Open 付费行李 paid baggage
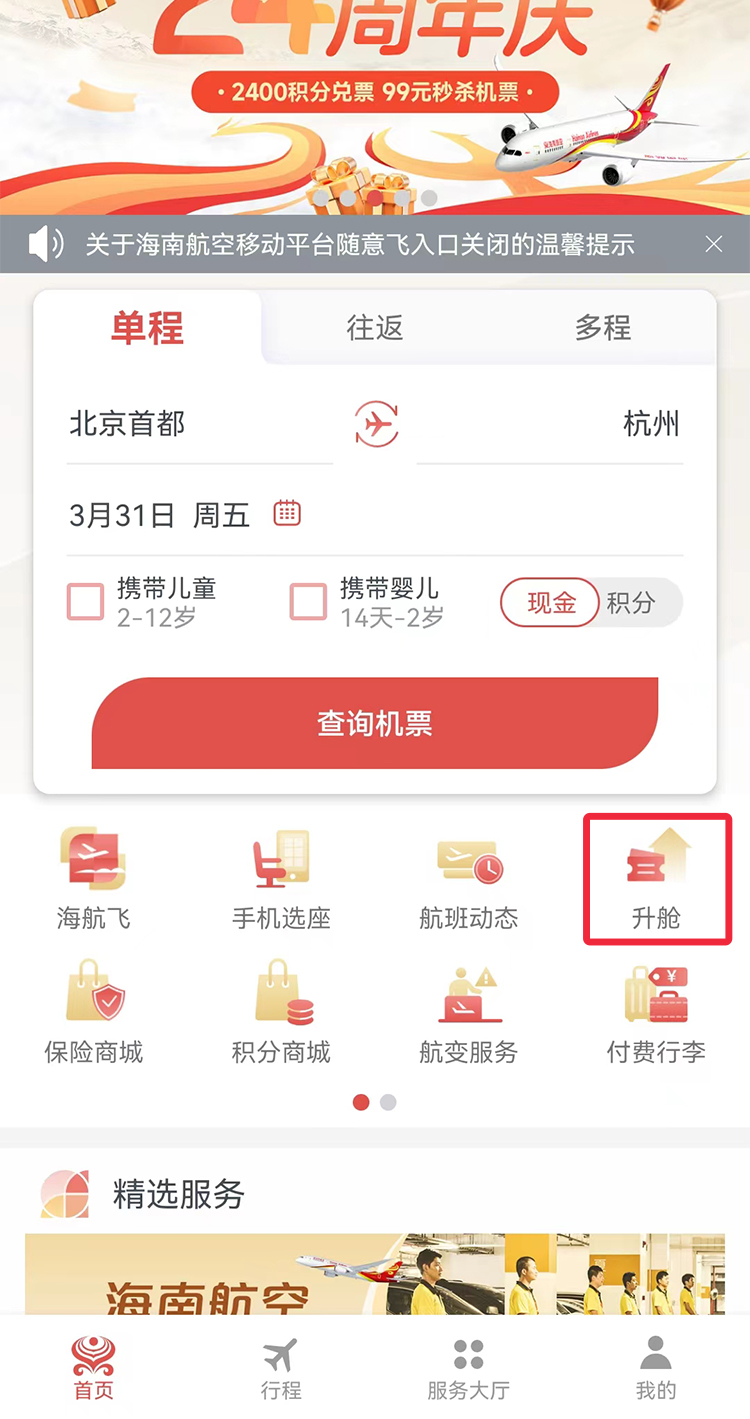750x1419 pixels. click(657, 1012)
